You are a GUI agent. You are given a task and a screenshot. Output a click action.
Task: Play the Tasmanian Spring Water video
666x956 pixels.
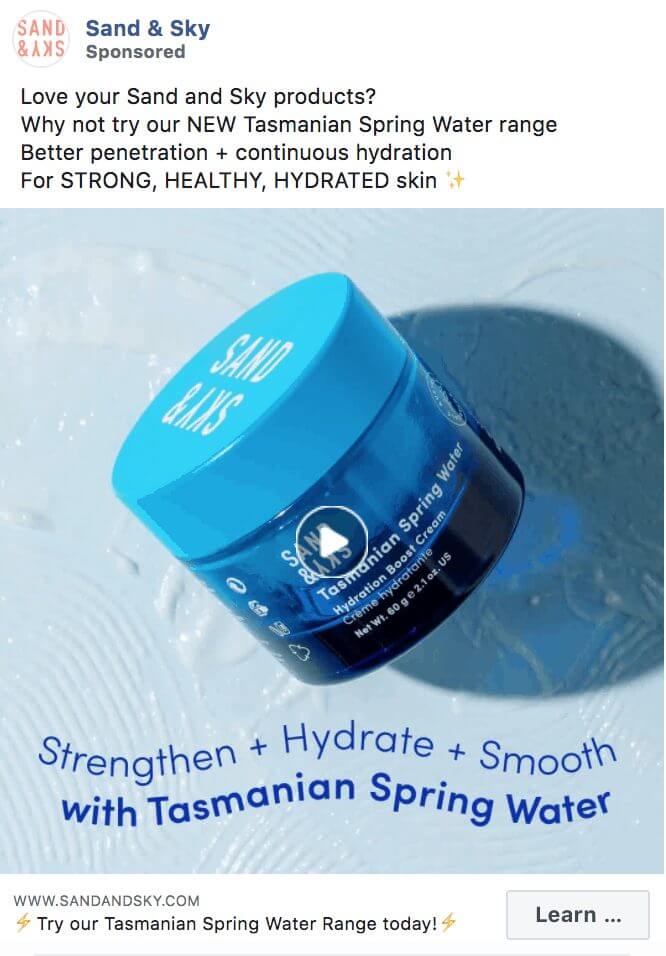(x=332, y=542)
